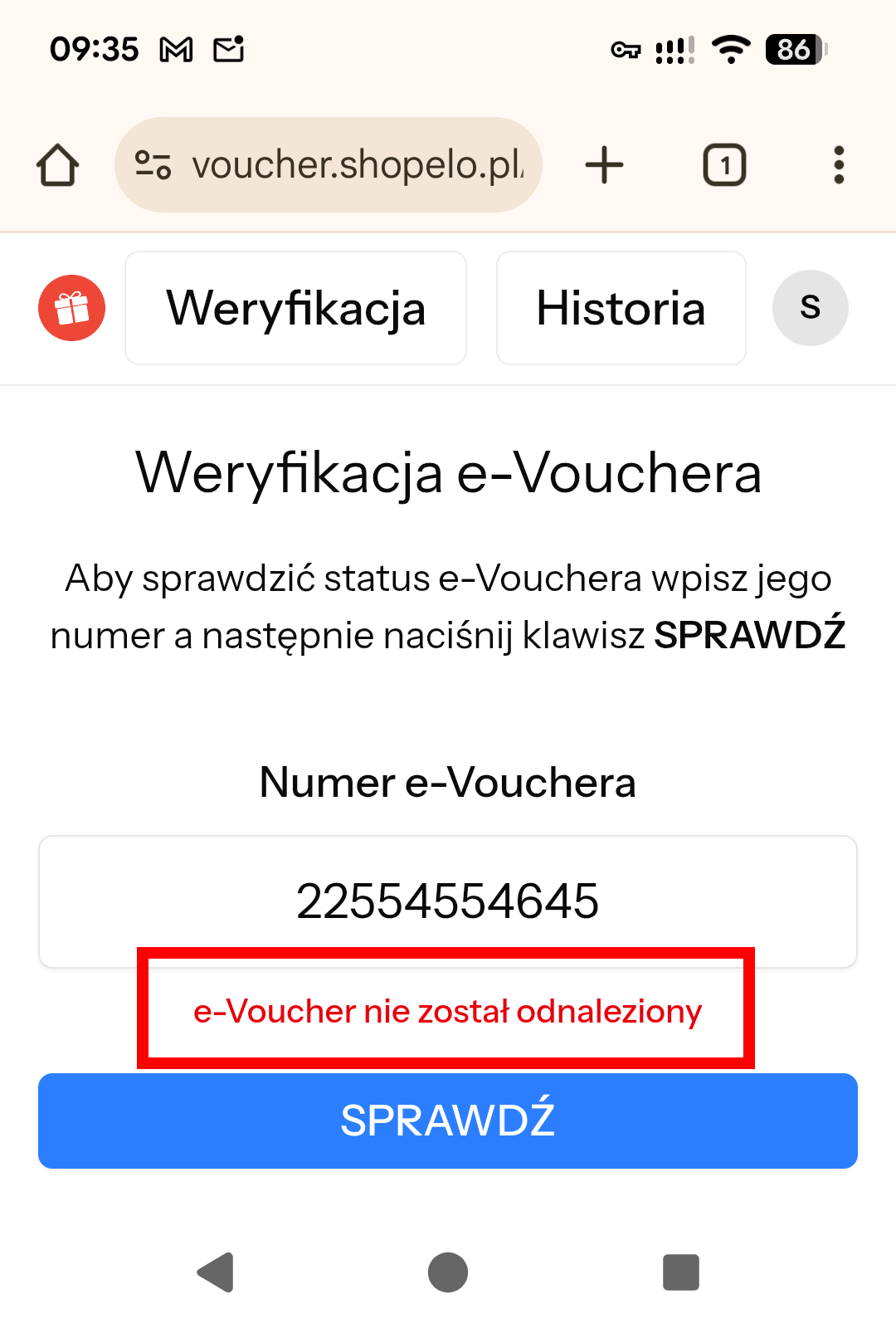
Task: Open the tab switcher
Action: [724, 165]
